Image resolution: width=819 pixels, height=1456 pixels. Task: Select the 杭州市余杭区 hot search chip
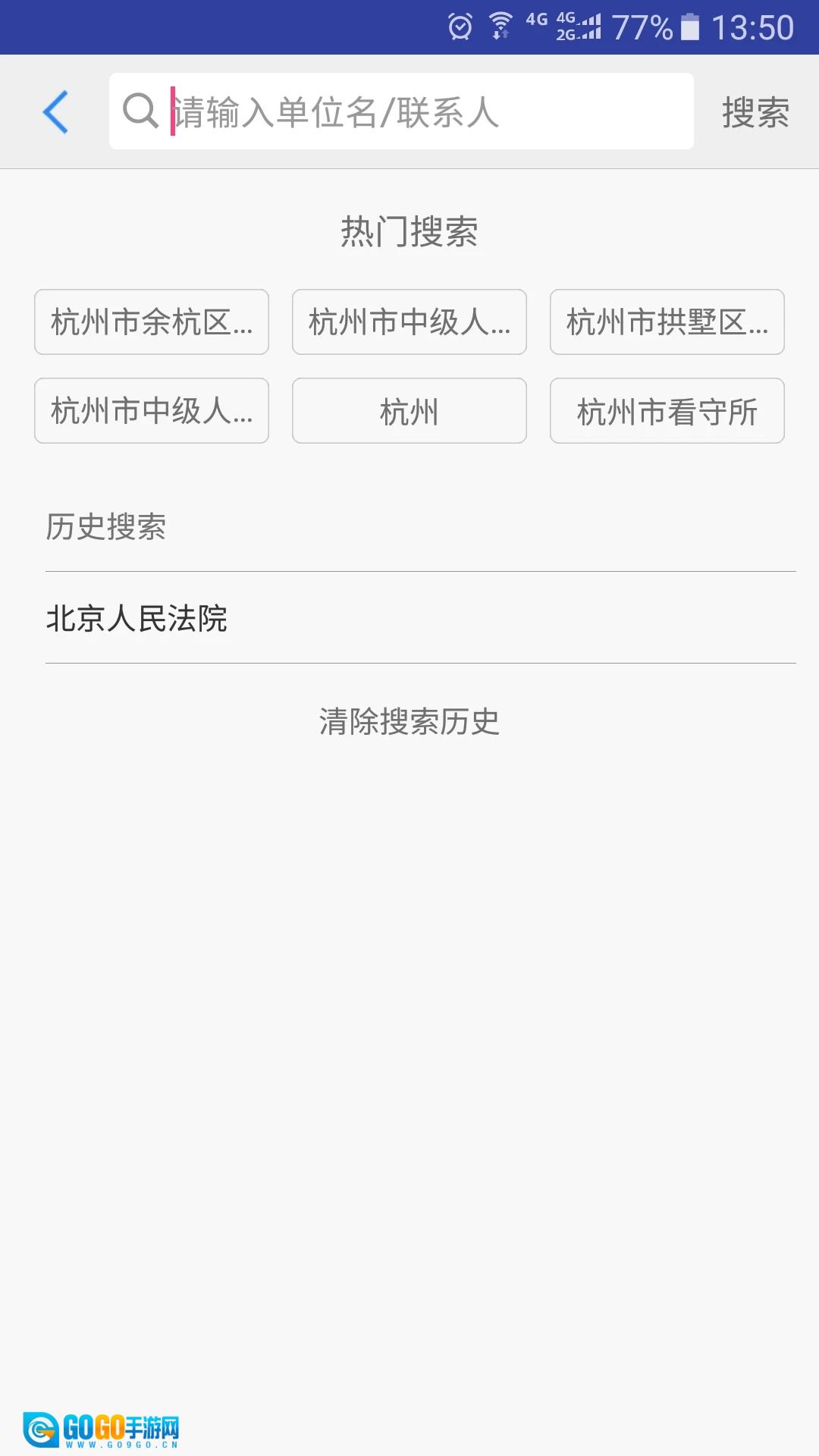click(x=151, y=323)
